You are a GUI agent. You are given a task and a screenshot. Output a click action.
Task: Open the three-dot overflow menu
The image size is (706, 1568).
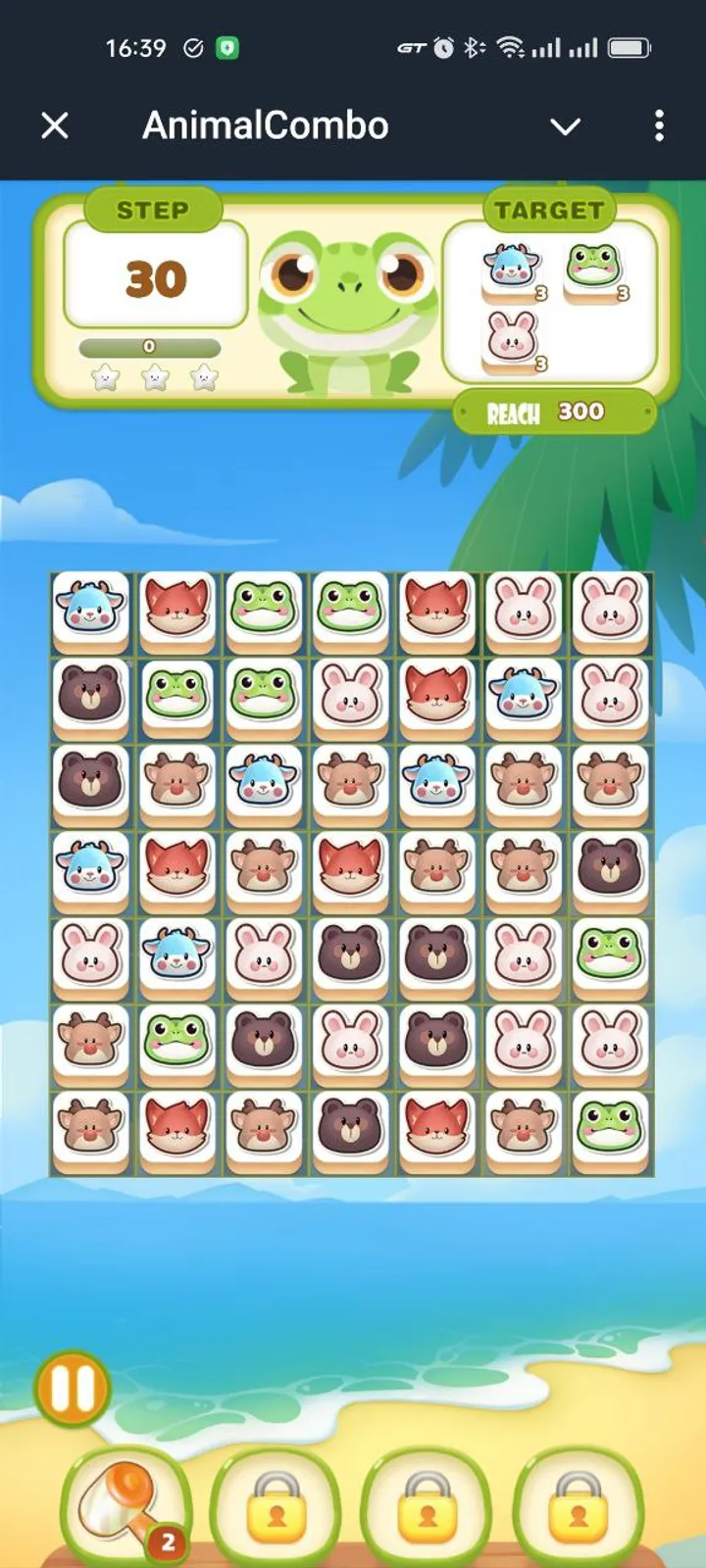coord(659,125)
